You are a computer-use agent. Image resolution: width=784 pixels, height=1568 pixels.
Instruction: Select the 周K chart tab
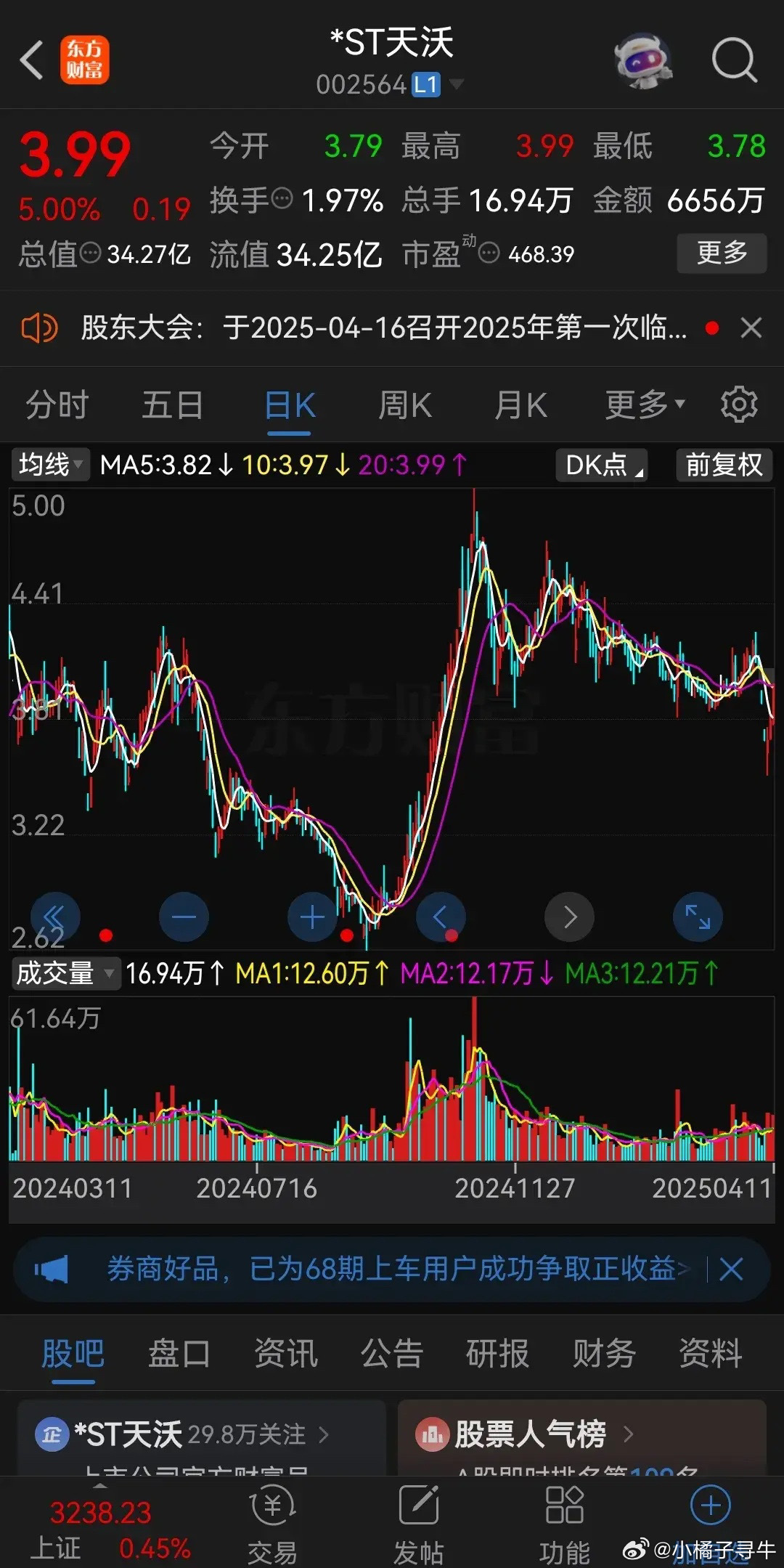click(x=405, y=405)
